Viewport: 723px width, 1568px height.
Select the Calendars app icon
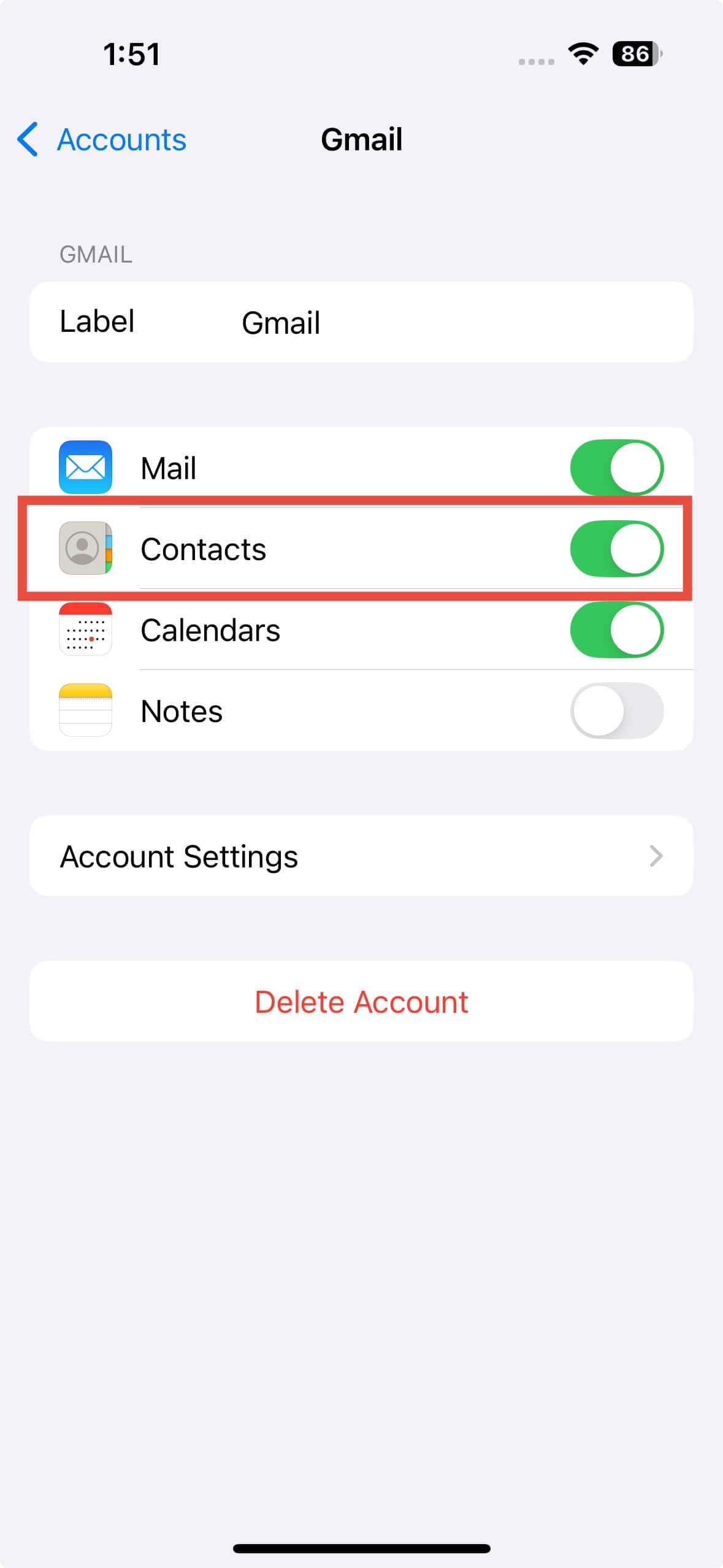pyautogui.click(x=85, y=629)
